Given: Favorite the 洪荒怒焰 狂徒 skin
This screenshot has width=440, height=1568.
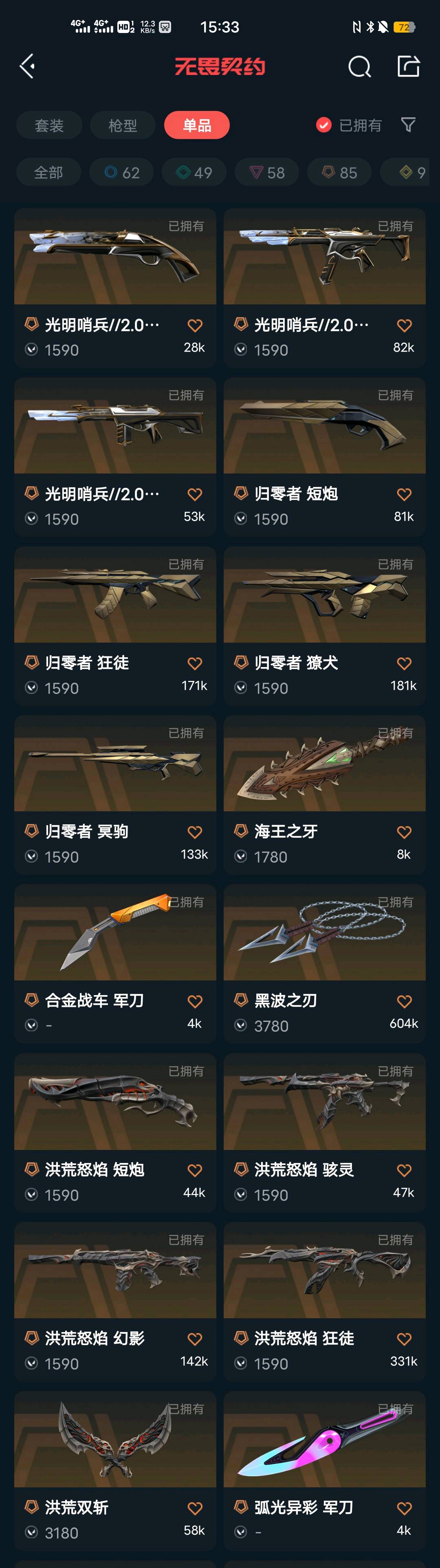Looking at the screenshot, I should [x=404, y=1339].
